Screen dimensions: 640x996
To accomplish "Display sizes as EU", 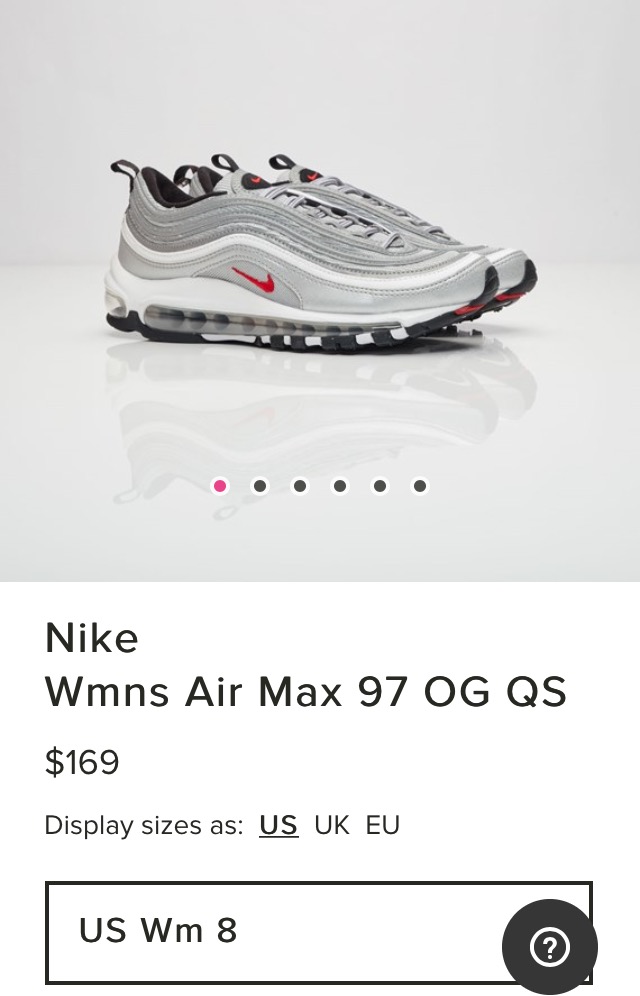I will pyautogui.click(x=382, y=825).
